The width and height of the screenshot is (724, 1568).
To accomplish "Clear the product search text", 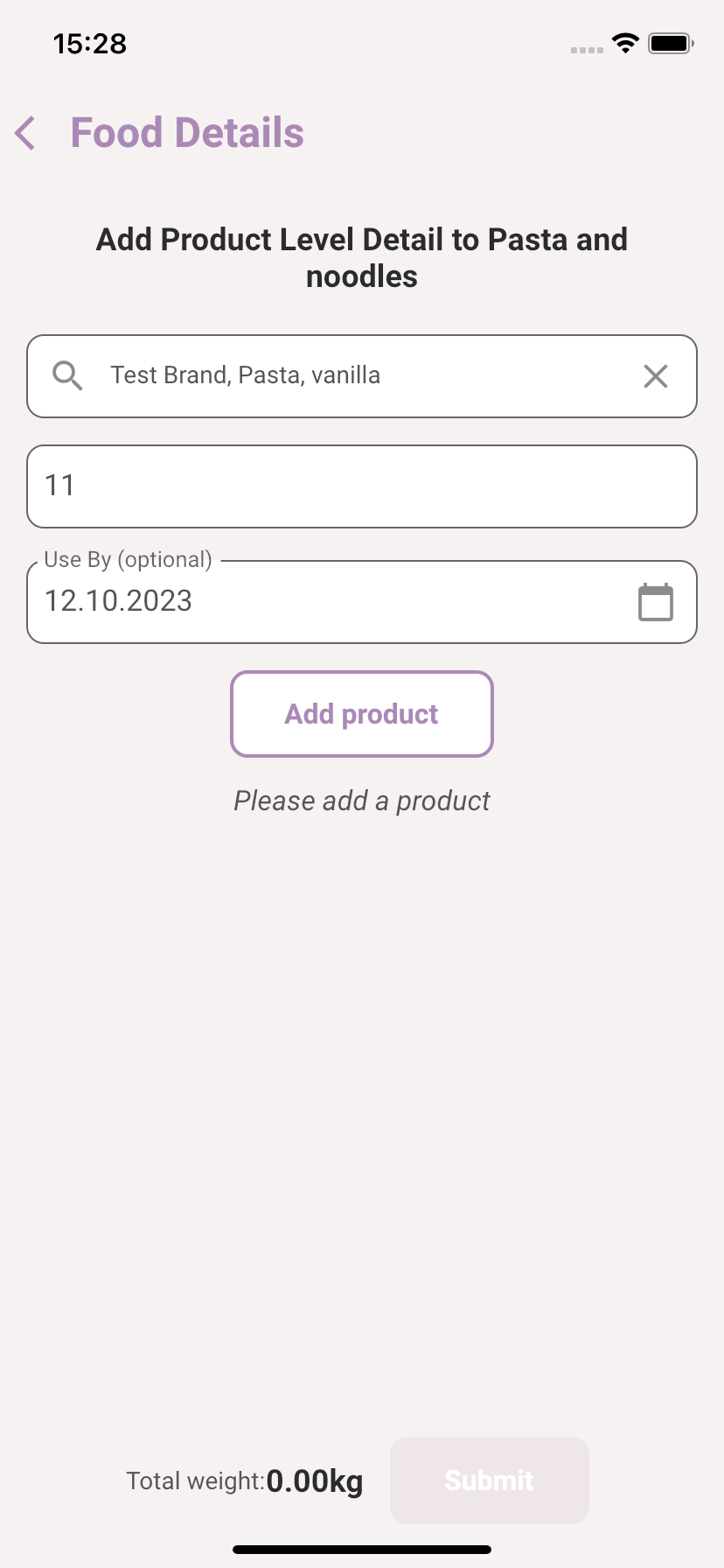I will pos(656,376).
